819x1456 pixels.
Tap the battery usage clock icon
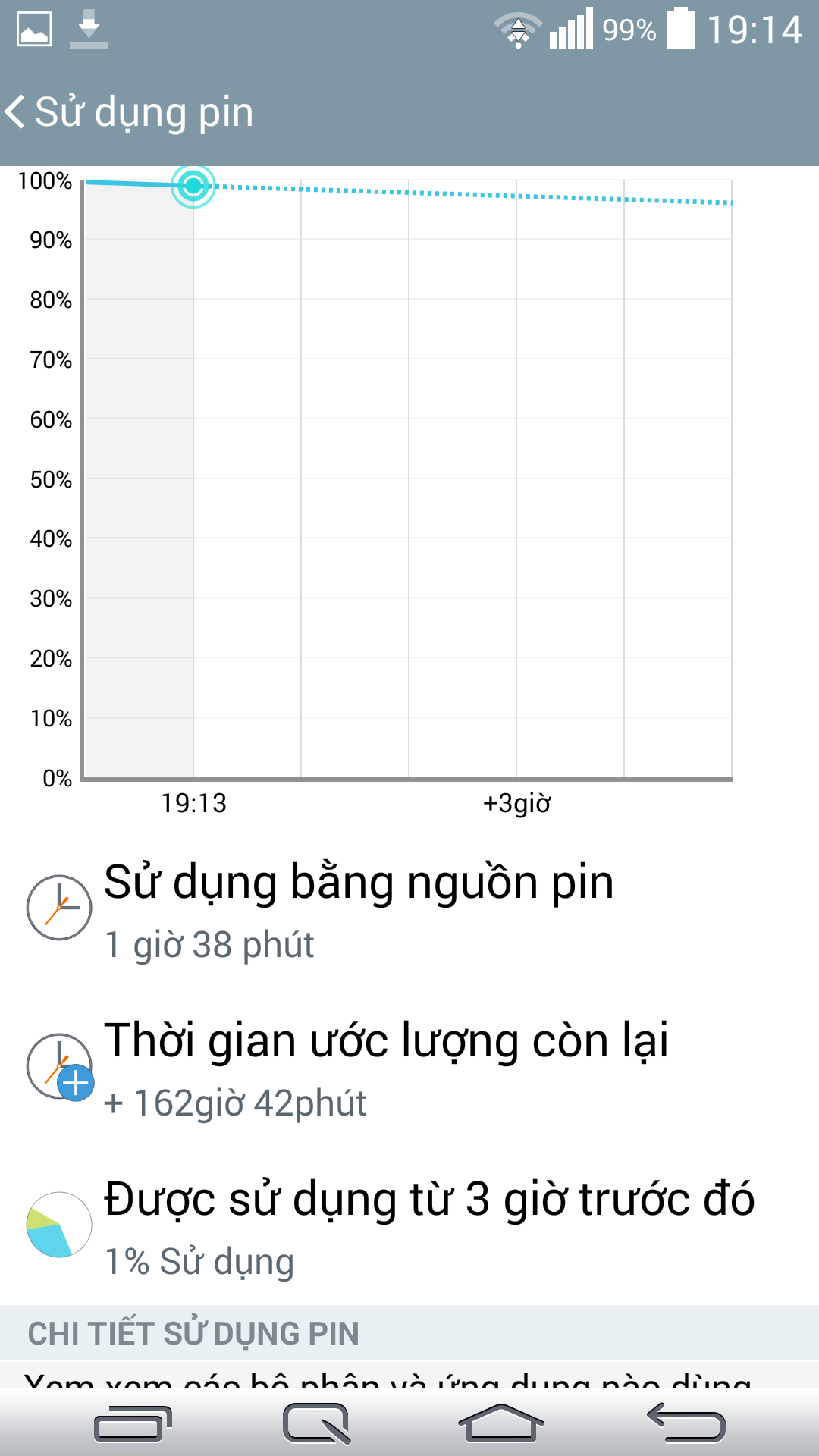(x=61, y=906)
